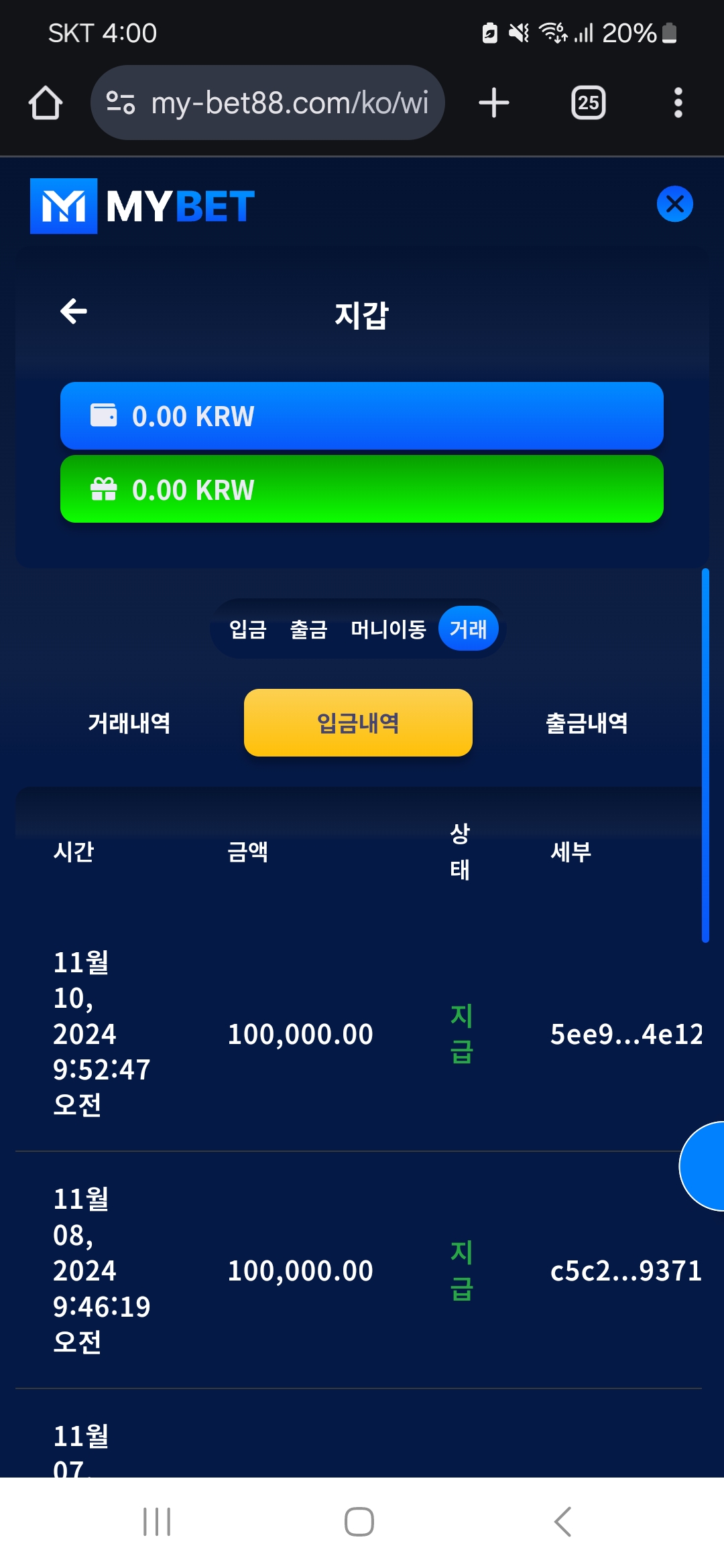This screenshot has width=724, height=1568.
Task: Tap the floating blue circle button
Action: coord(705,1166)
